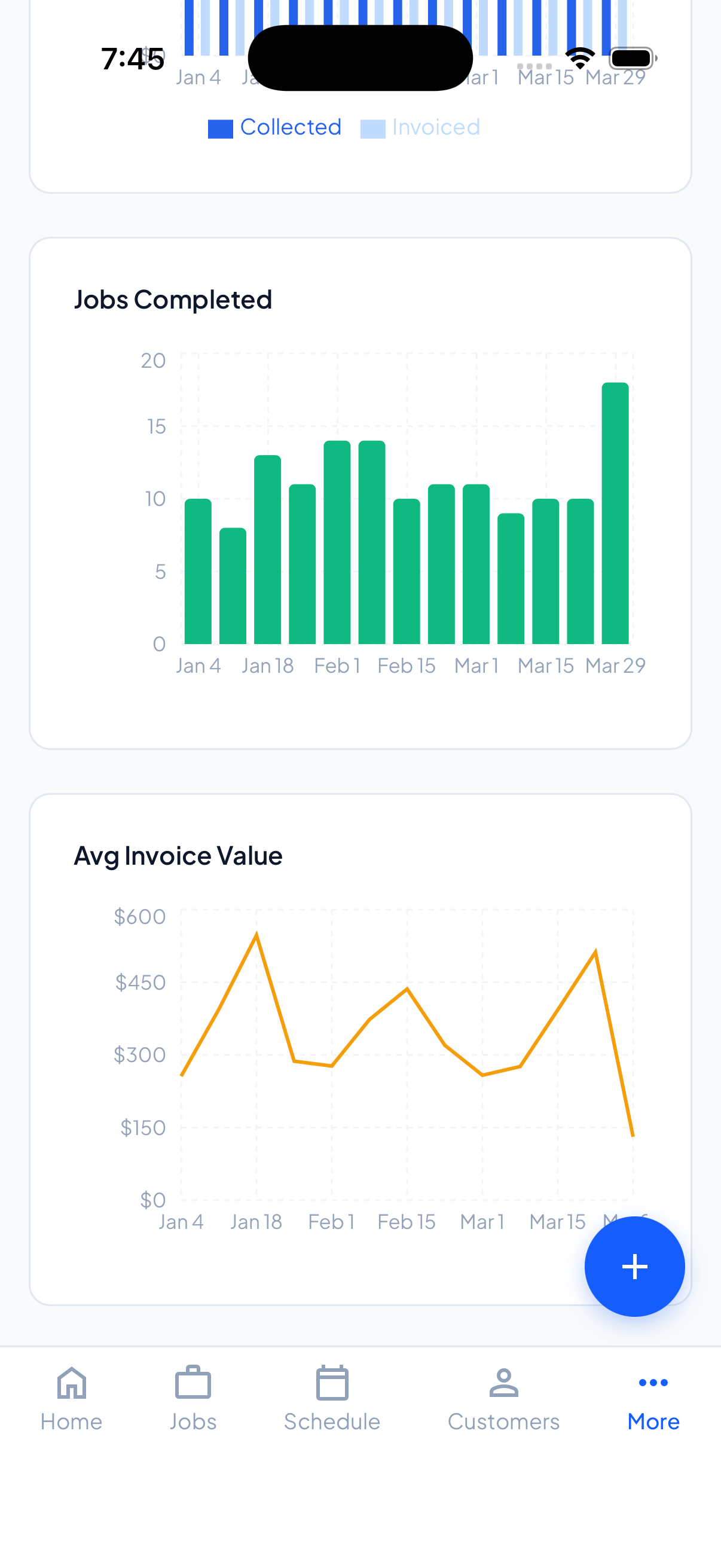Toggle the Collected series in the legend
Image resolution: width=721 pixels, height=1568 pixels.
(x=274, y=127)
